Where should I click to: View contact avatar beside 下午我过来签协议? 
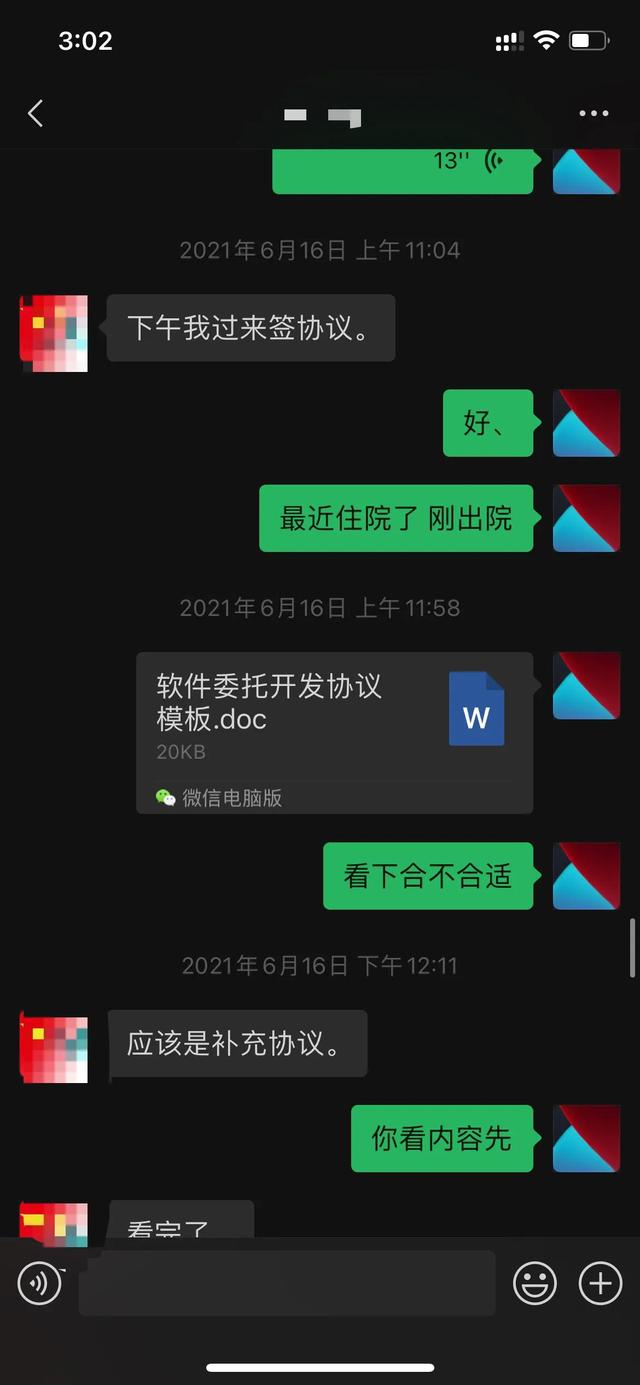pyautogui.click(x=54, y=333)
